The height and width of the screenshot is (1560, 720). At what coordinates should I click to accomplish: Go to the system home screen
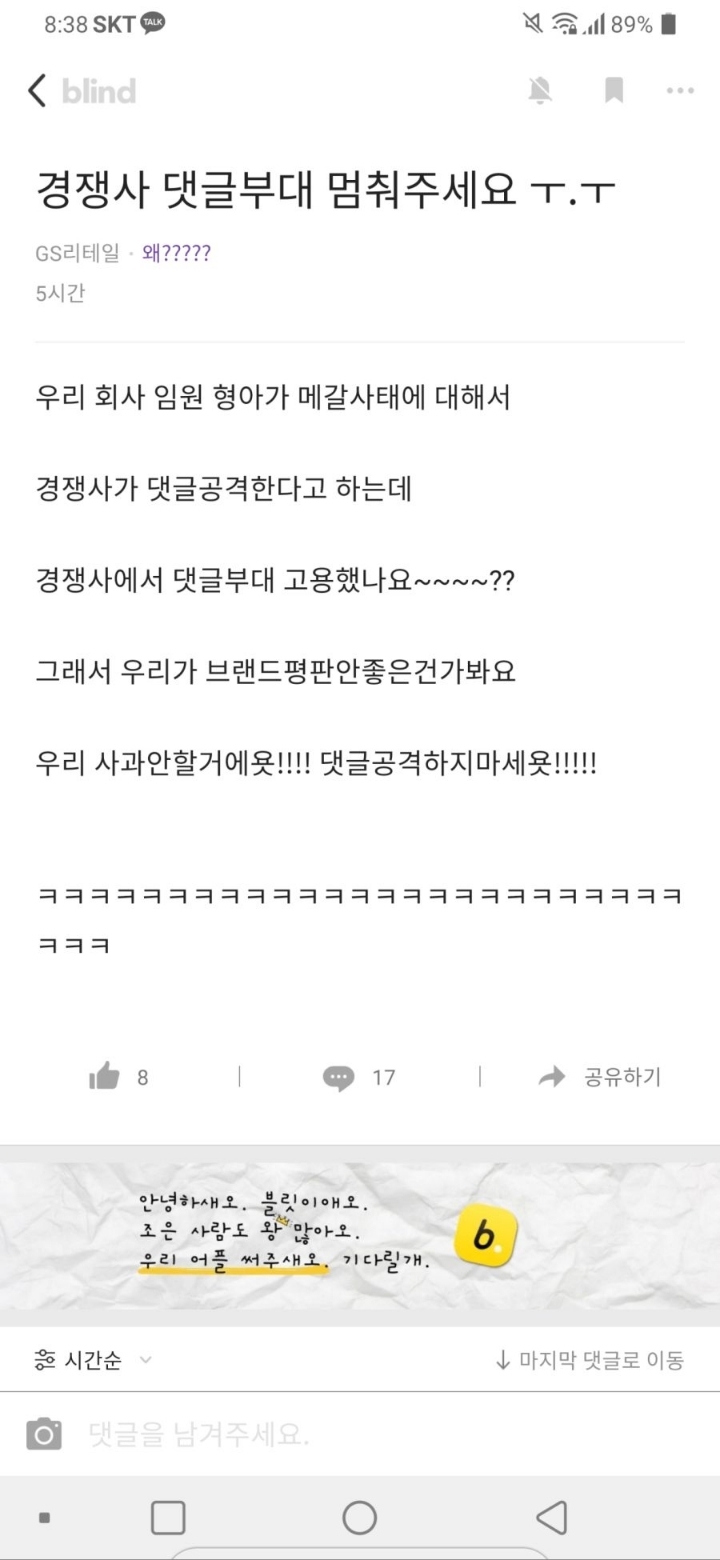[359, 1517]
